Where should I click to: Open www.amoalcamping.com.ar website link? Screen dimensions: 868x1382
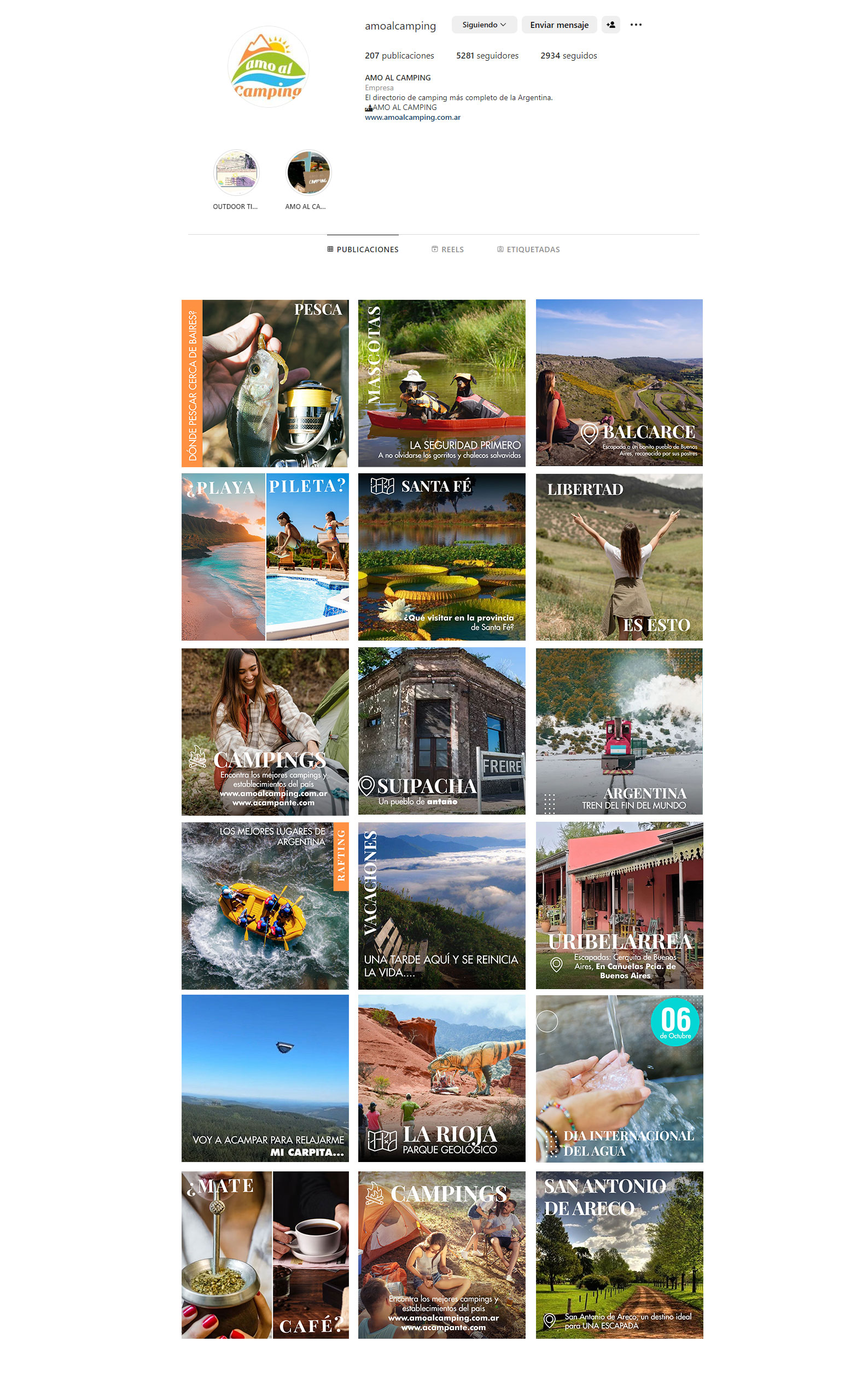tap(412, 117)
